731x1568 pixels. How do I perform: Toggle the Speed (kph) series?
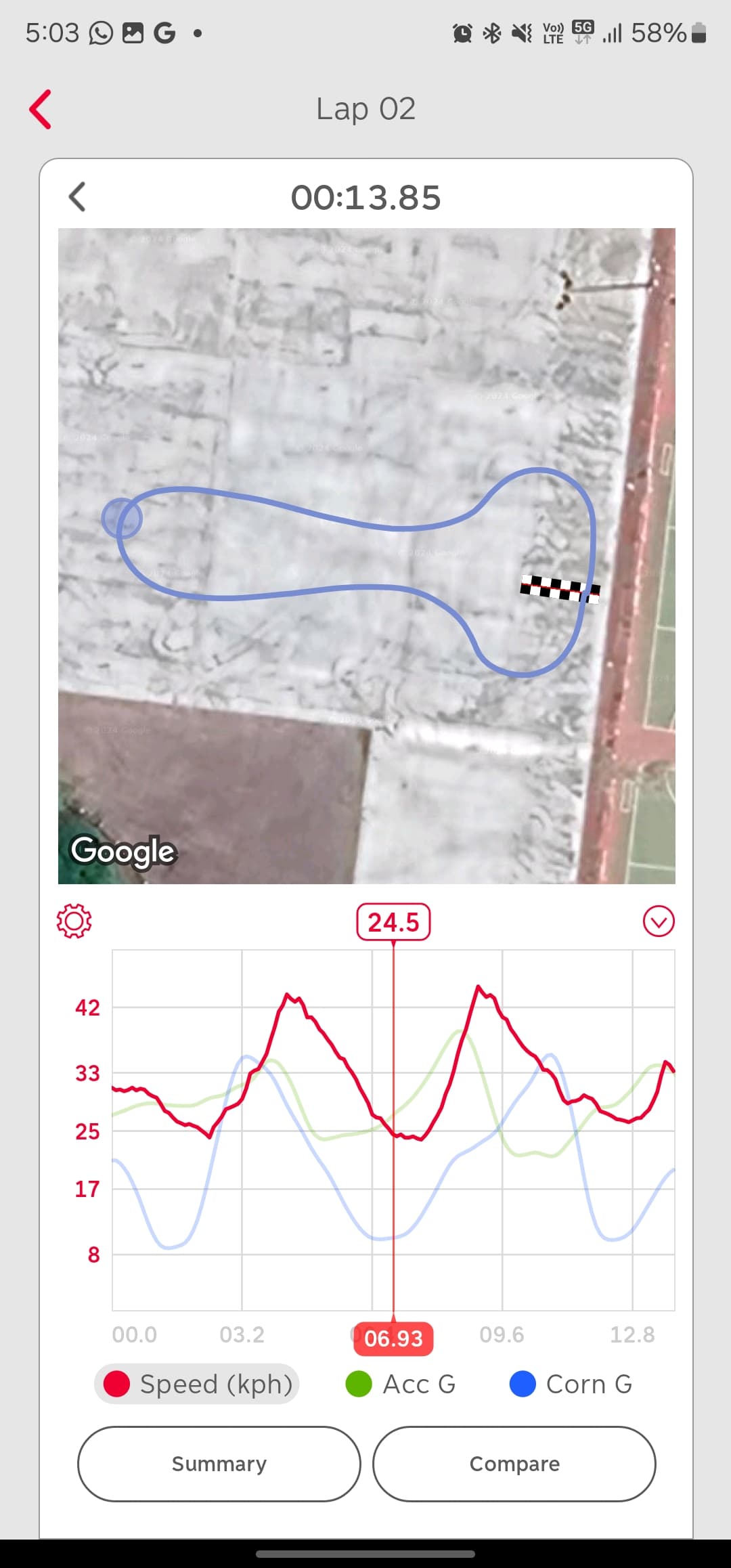point(197,1384)
